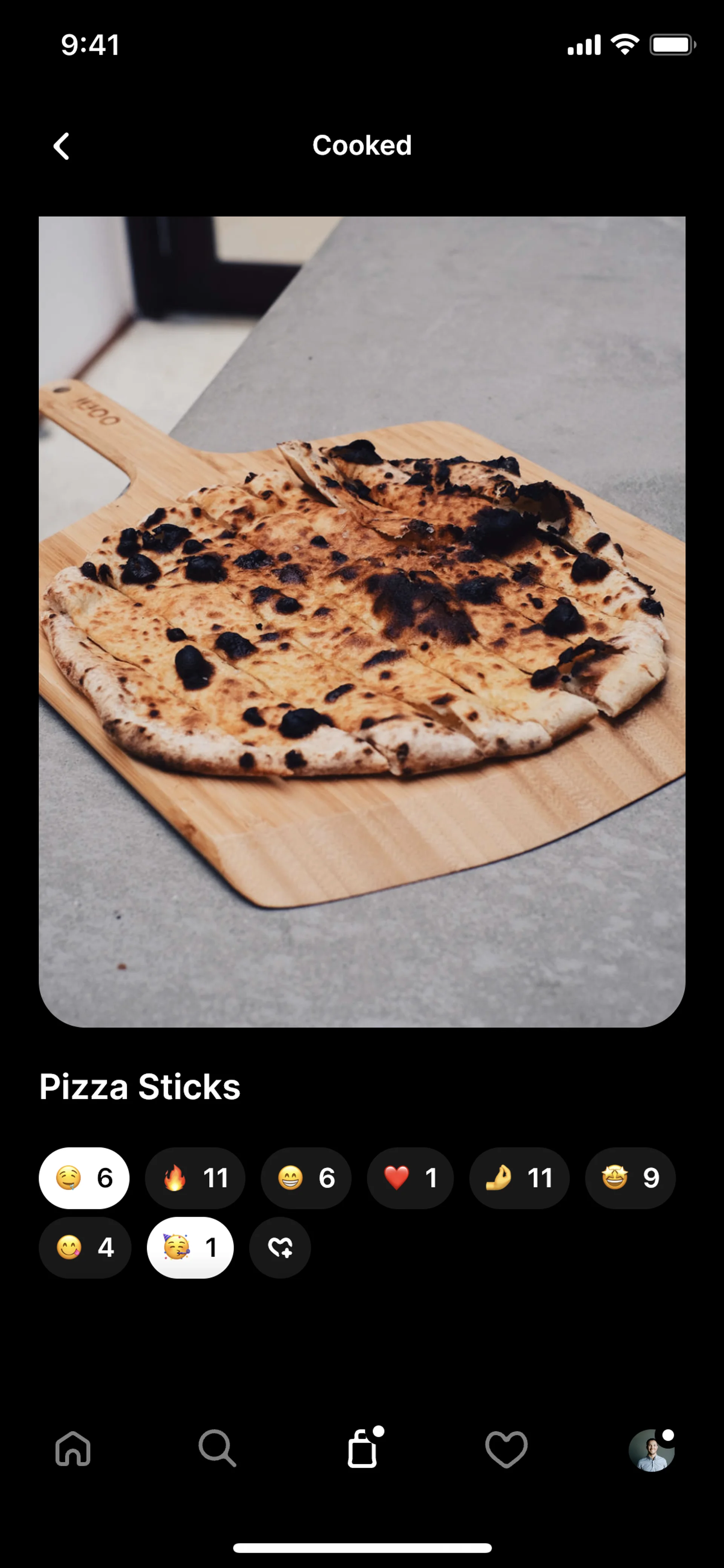Open the Pizza Sticks photo

(362, 621)
